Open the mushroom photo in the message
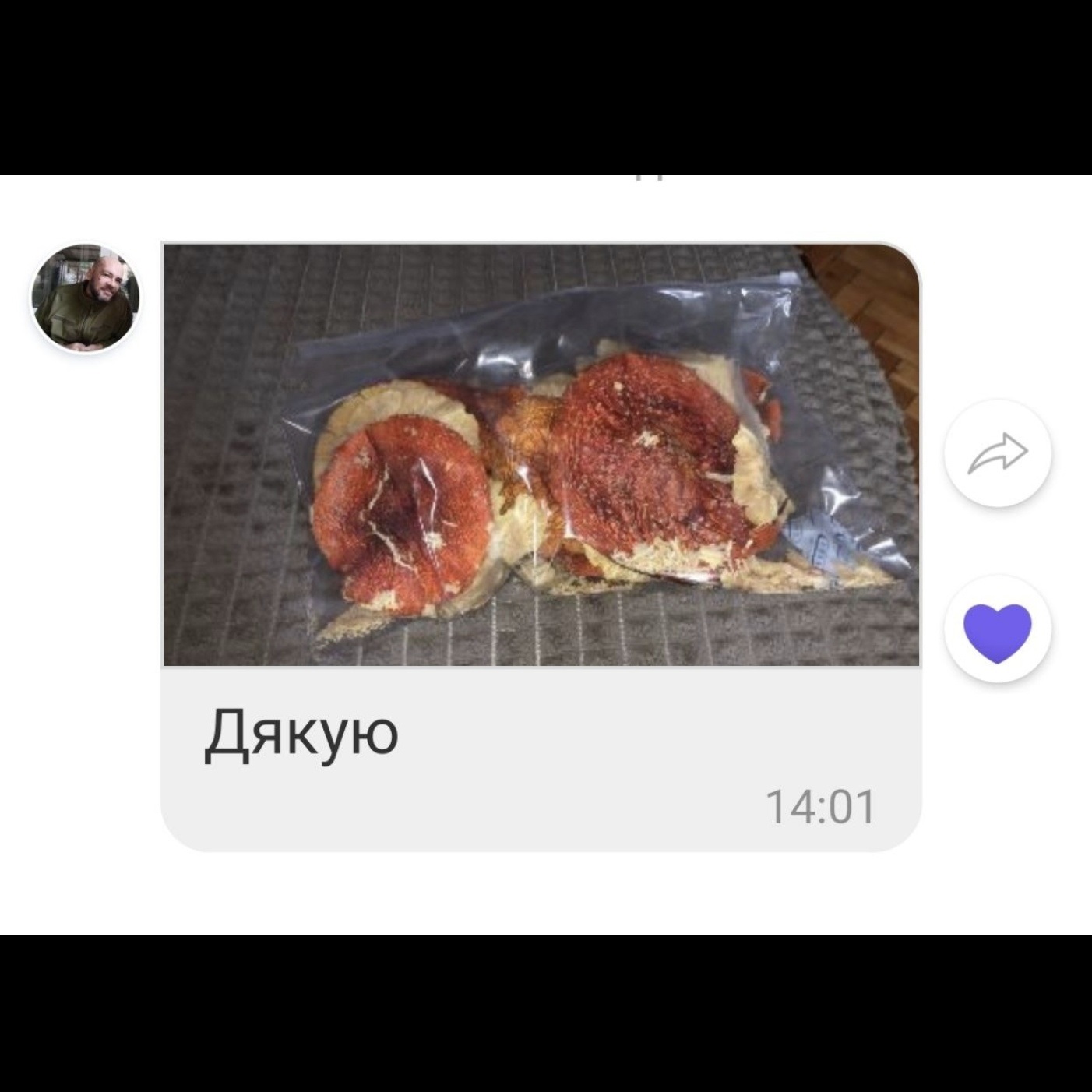 [541, 455]
